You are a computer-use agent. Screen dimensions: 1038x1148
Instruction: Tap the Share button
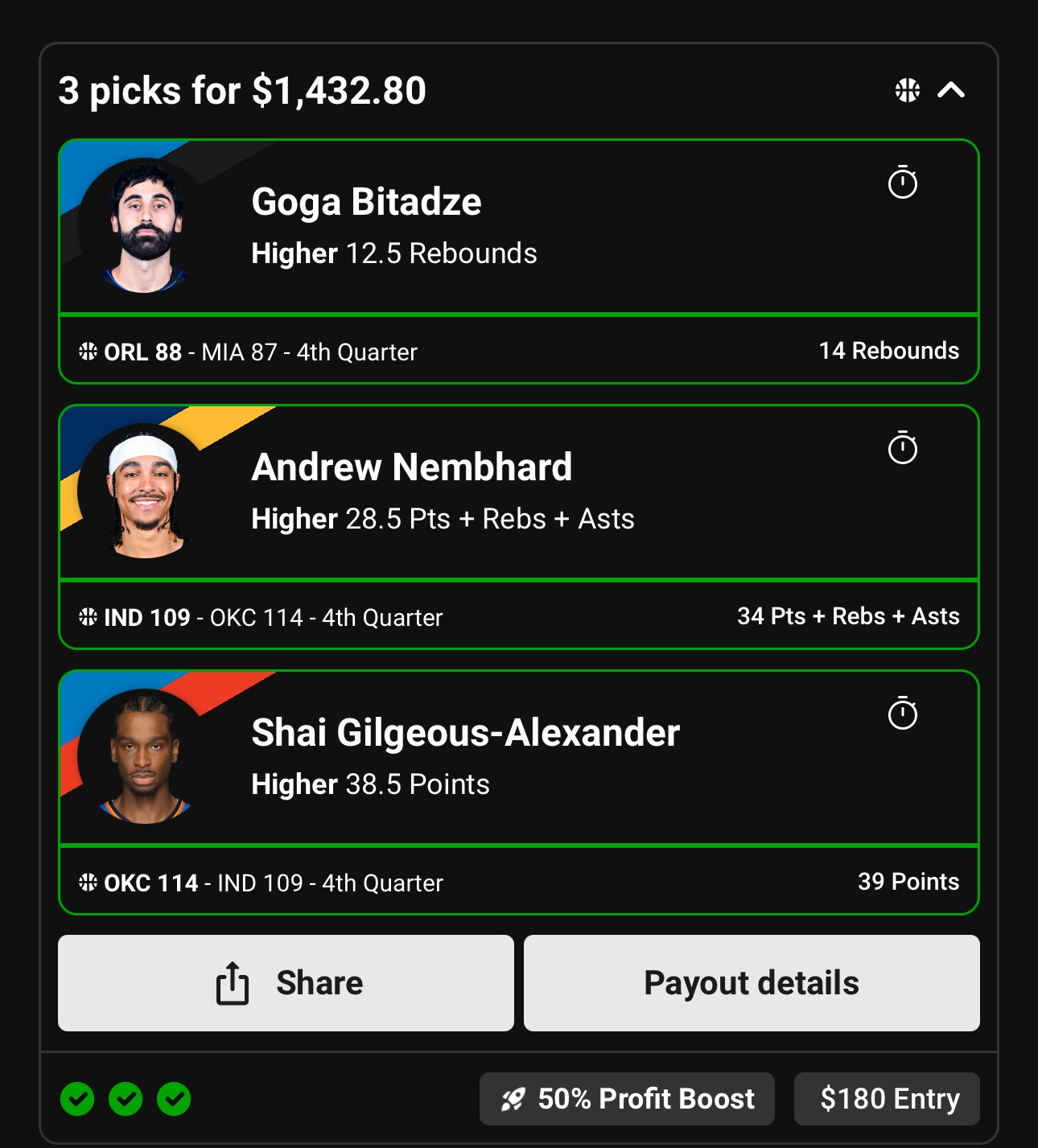coord(286,983)
